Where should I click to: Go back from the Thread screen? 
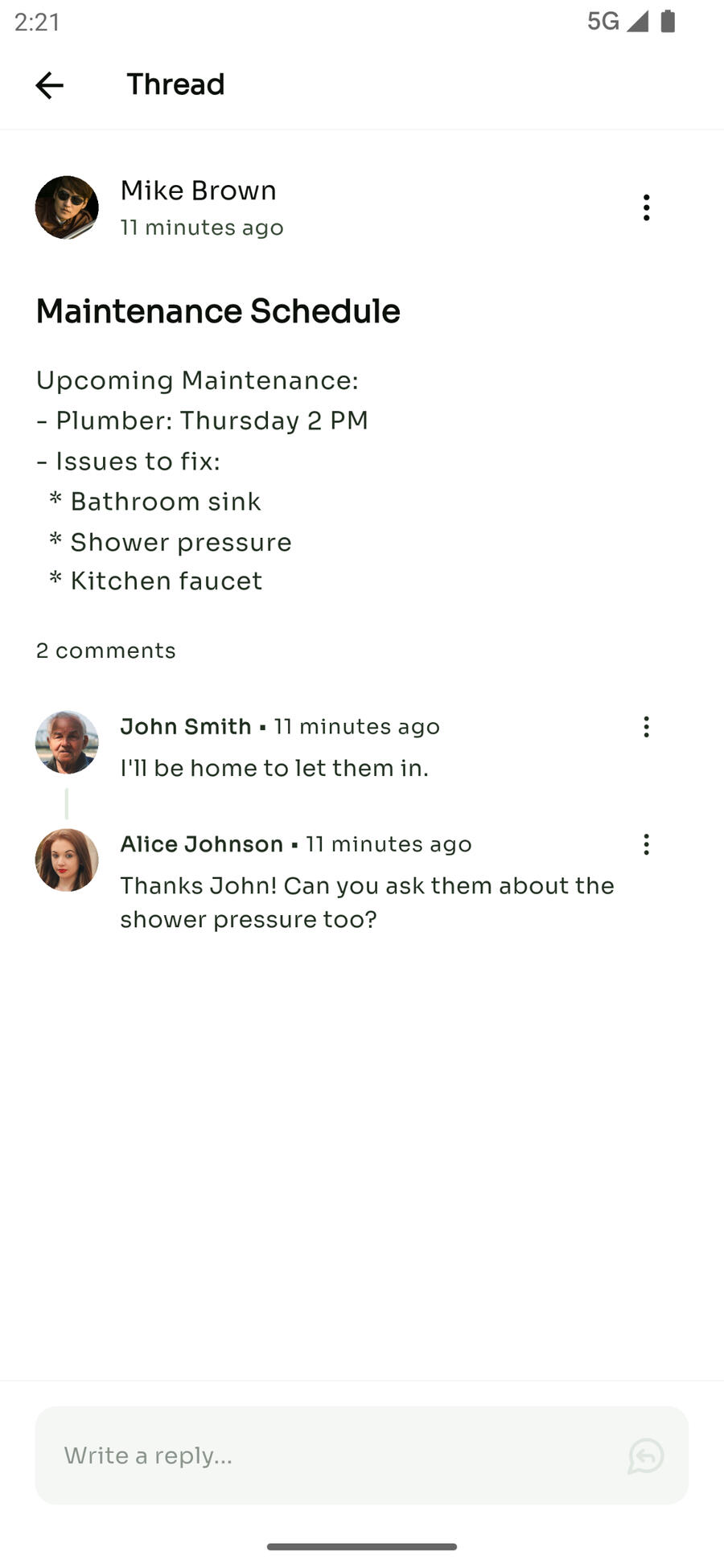pyautogui.click(x=49, y=84)
